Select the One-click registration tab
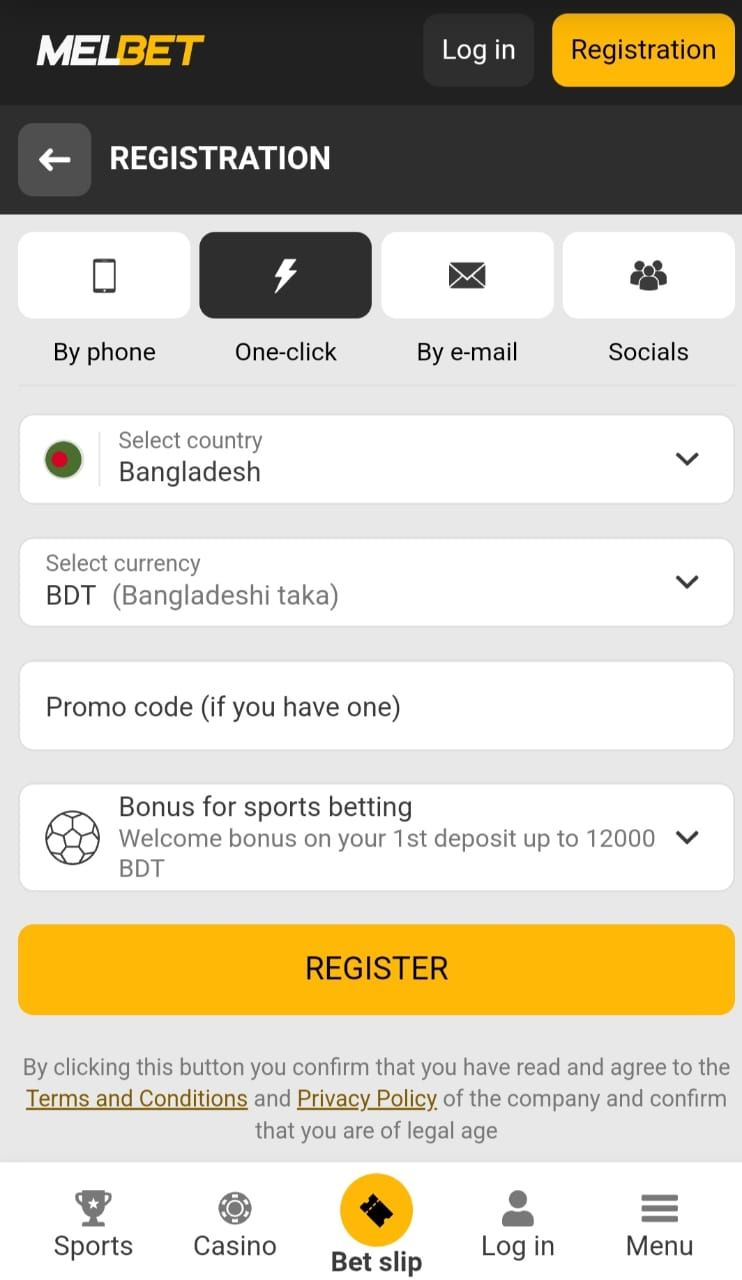The height and width of the screenshot is (1280, 742). 285,276
